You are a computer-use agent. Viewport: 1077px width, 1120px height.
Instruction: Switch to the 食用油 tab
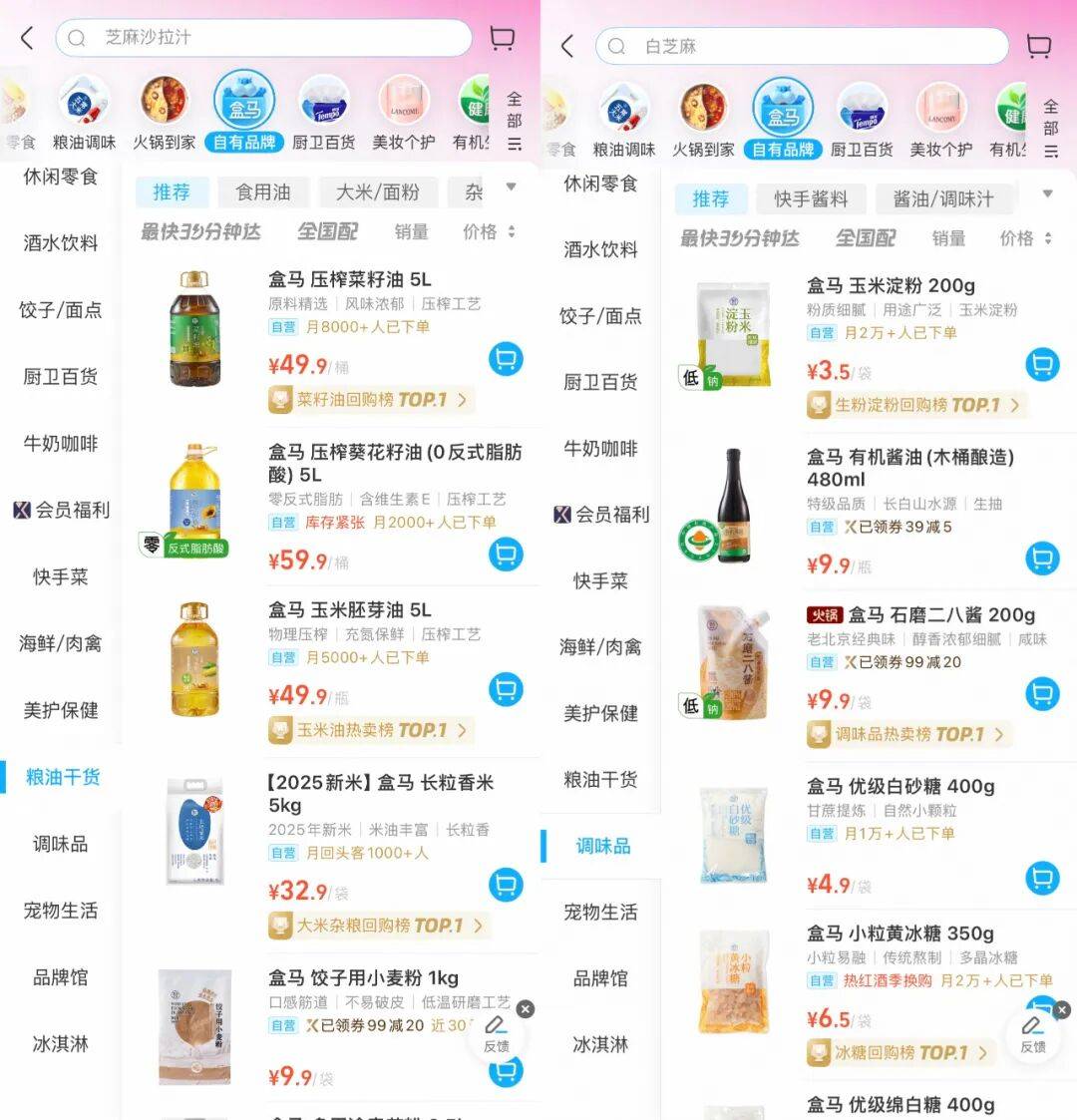263,191
